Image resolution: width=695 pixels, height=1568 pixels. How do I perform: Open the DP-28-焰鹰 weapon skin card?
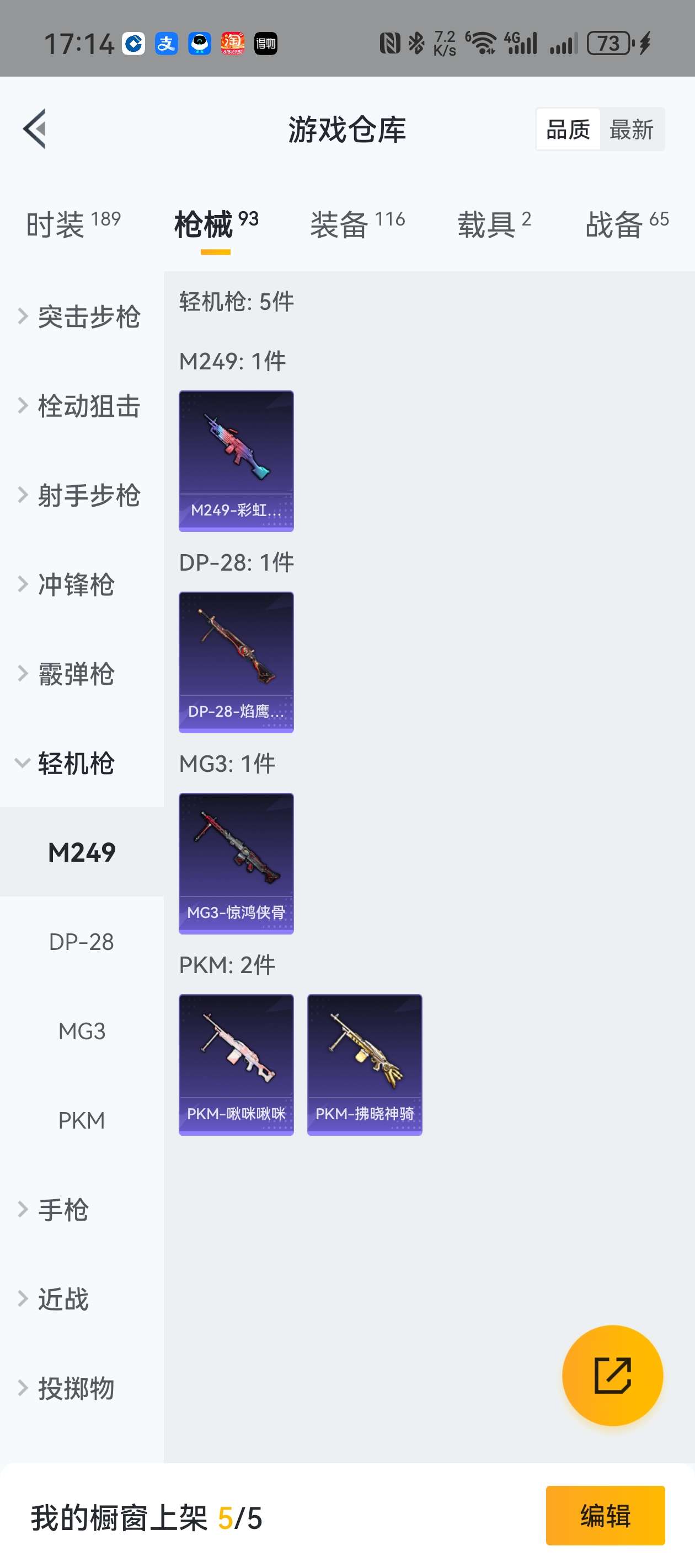pos(236,662)
